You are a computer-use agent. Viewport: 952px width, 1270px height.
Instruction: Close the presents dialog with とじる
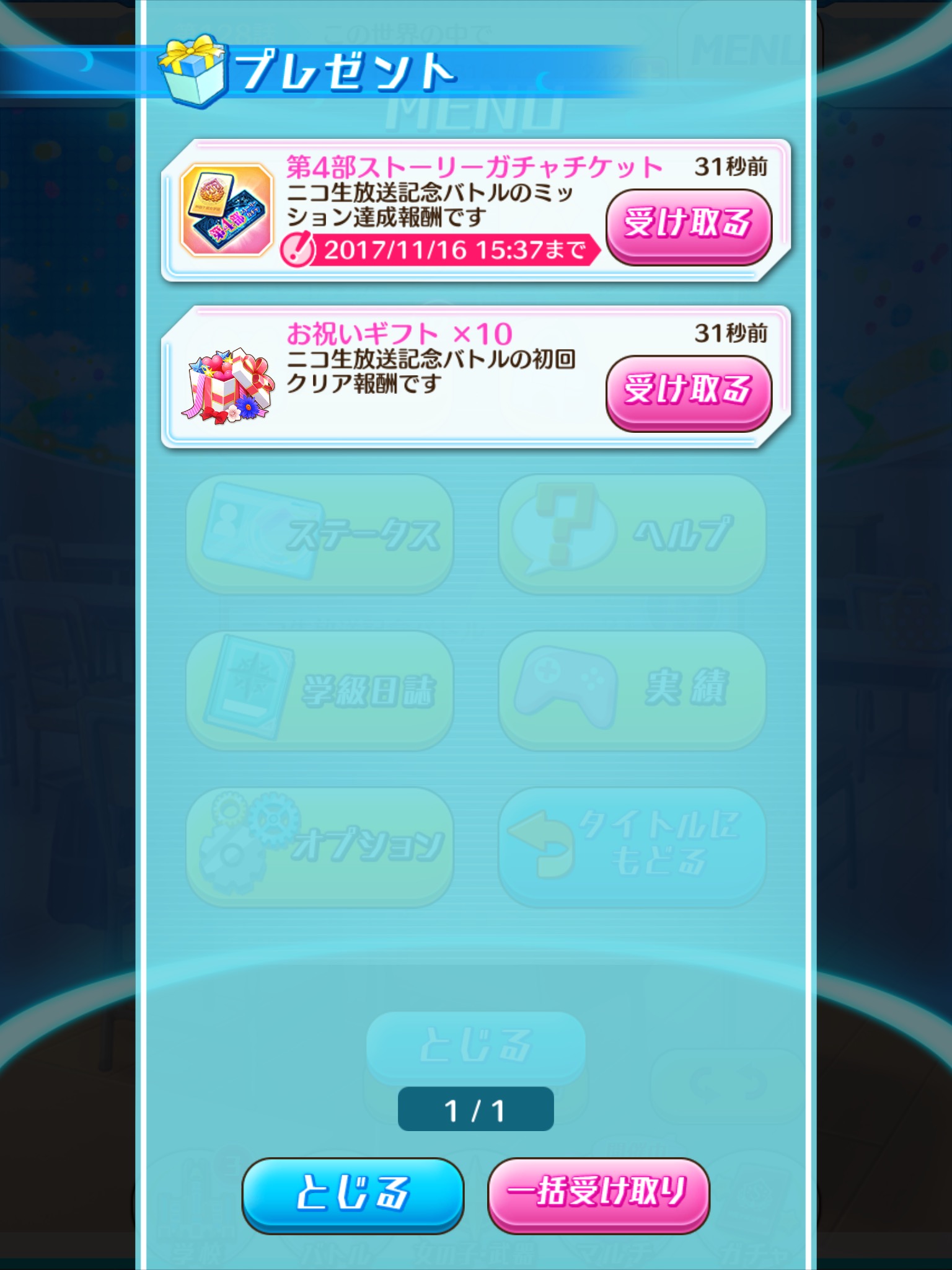tap(353, 1193)
